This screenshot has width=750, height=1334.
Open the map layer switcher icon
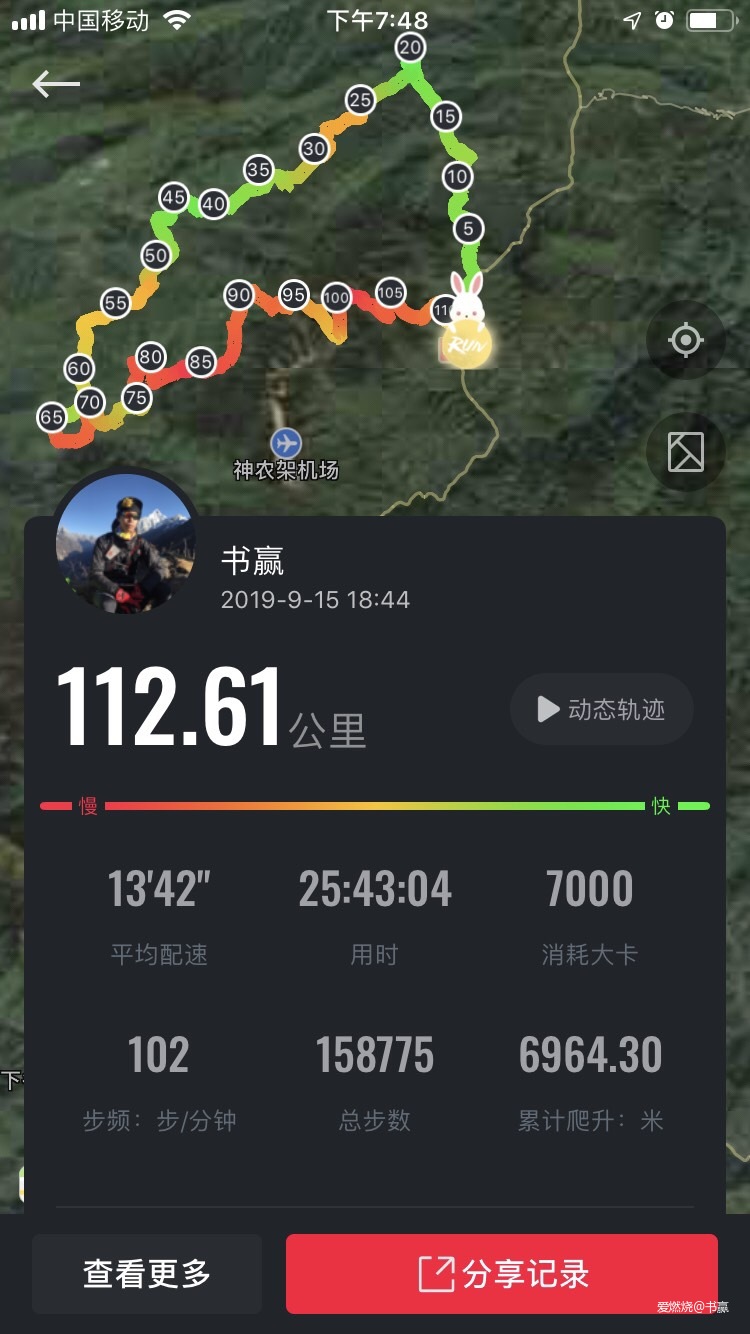click(684, 453)
